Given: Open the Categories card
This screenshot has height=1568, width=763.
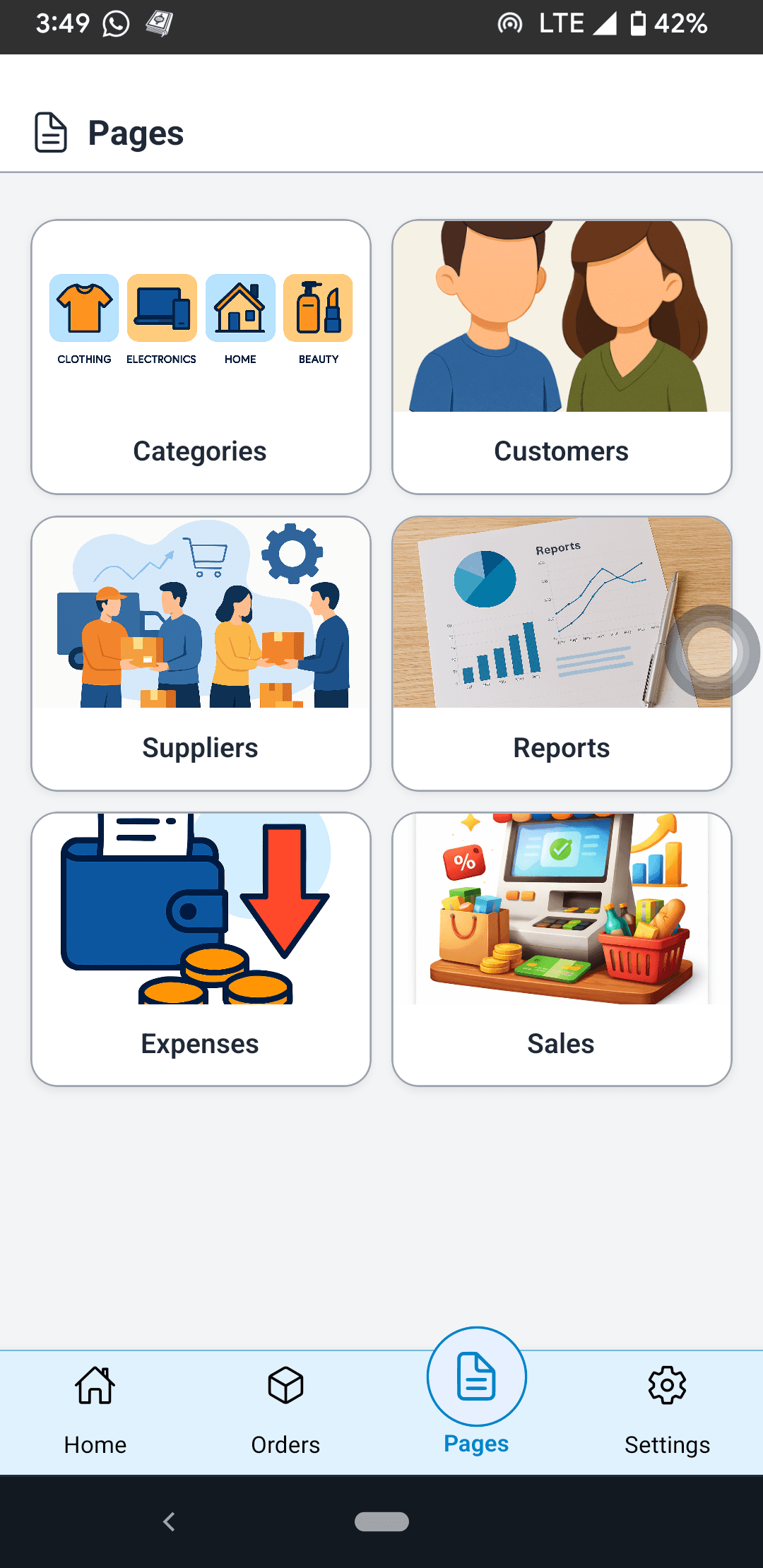Looking at the screenshot, I should 201,357.
